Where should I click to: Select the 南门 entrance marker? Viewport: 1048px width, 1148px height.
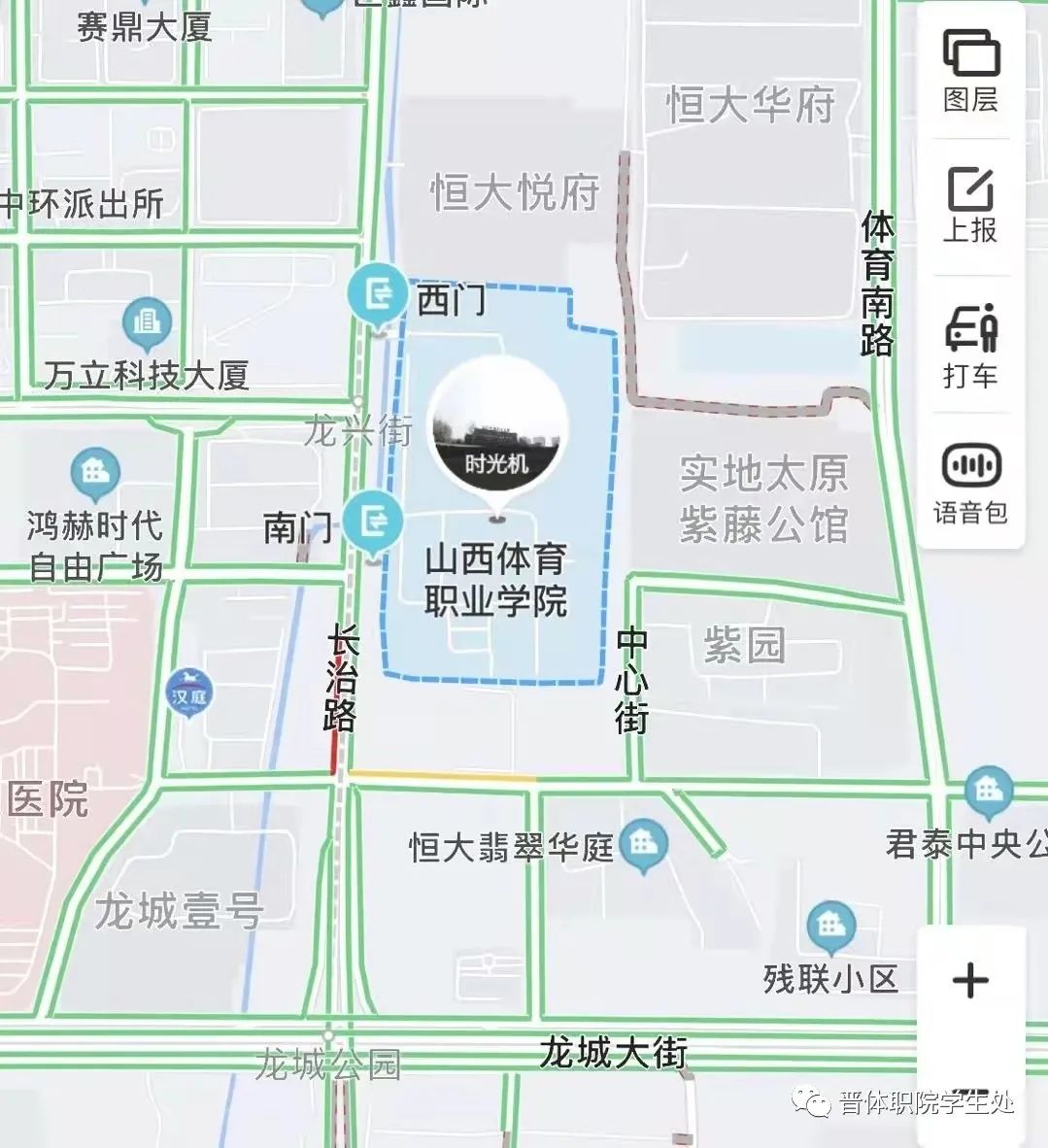pos(374,520)
